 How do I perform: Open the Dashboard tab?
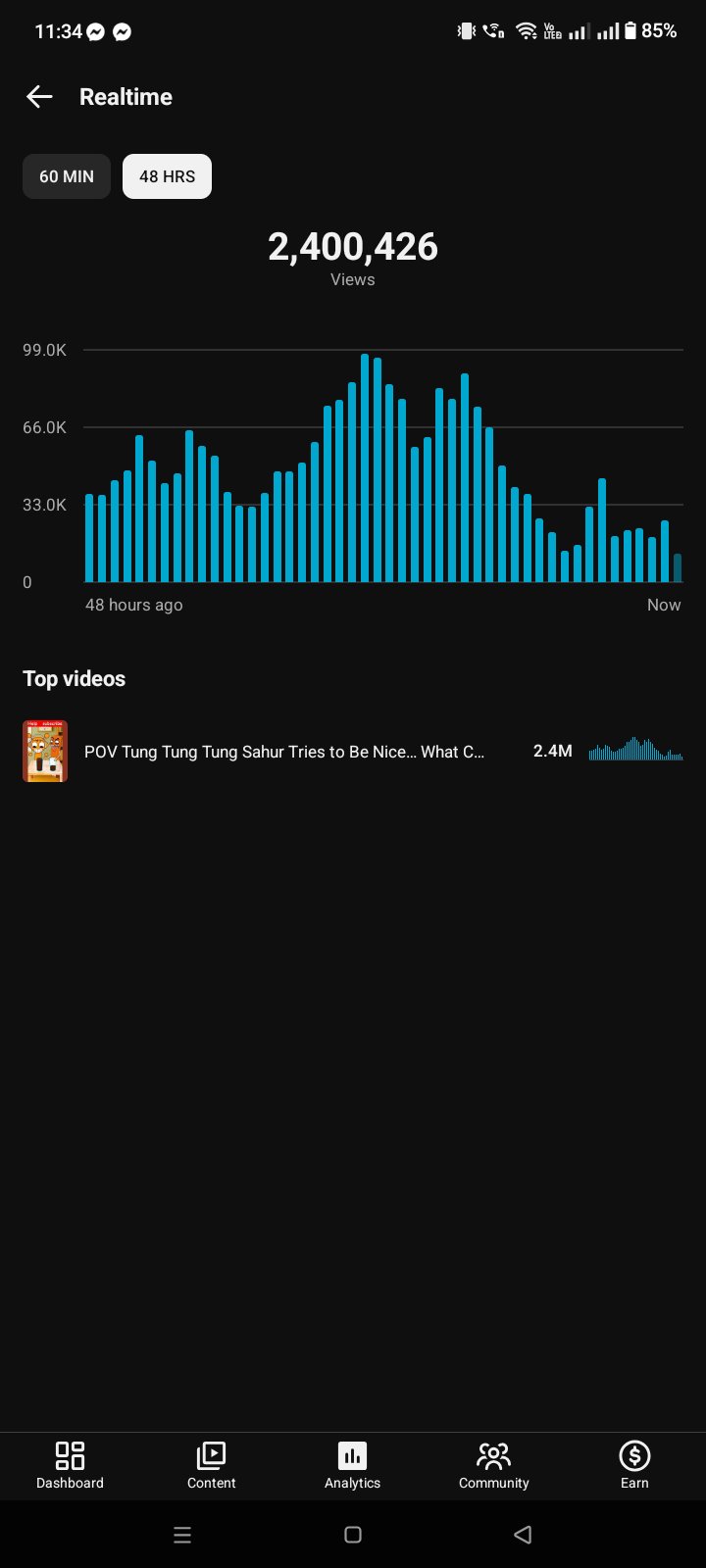coord(70,1466)
